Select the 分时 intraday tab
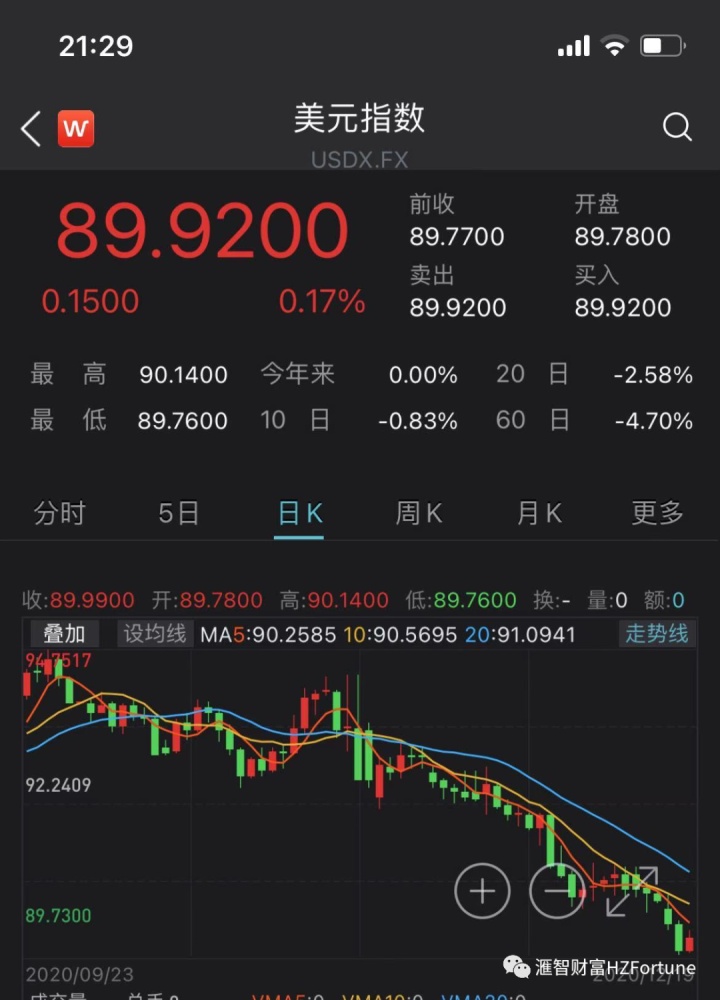The image size is (720, 1000). click(60, 513)
